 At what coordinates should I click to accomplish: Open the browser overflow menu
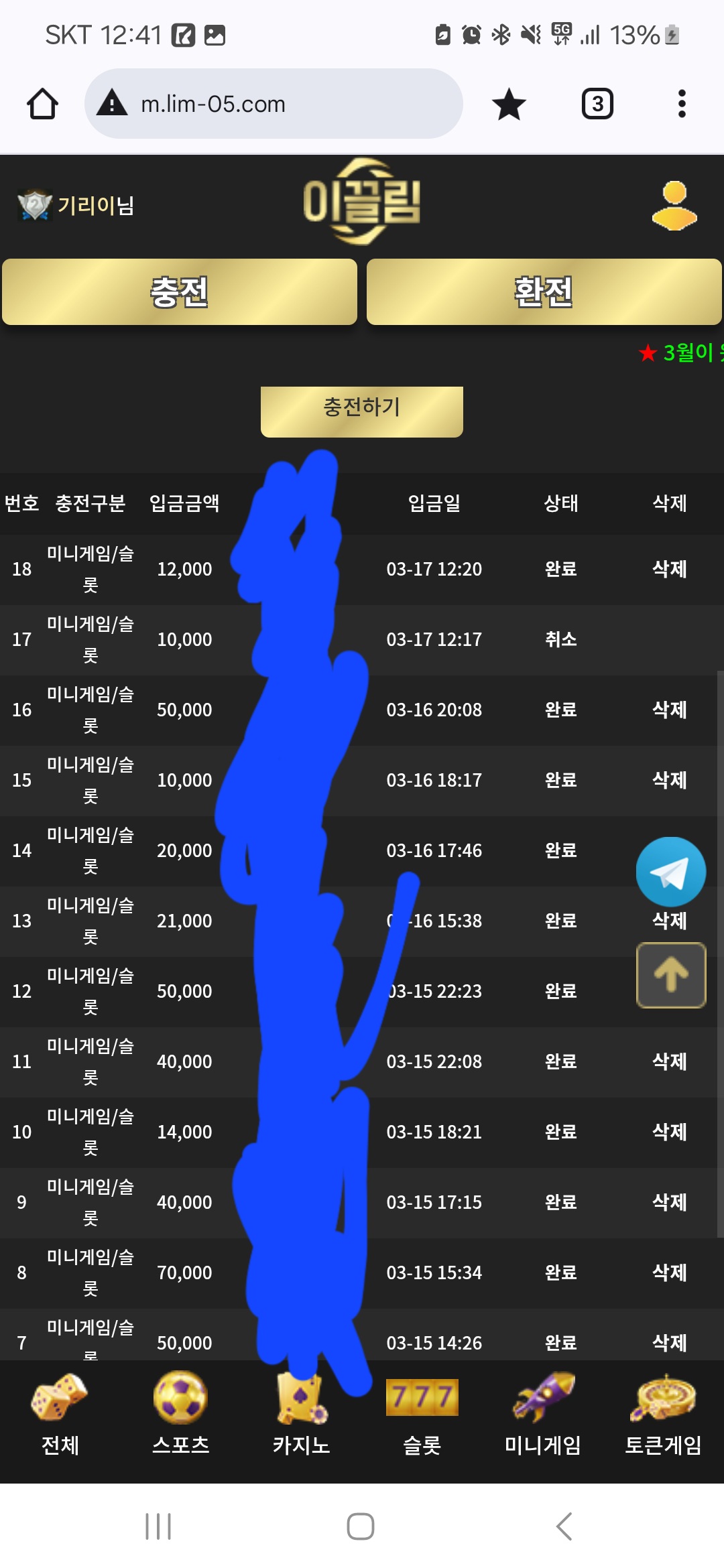click(x=682, y=104)
